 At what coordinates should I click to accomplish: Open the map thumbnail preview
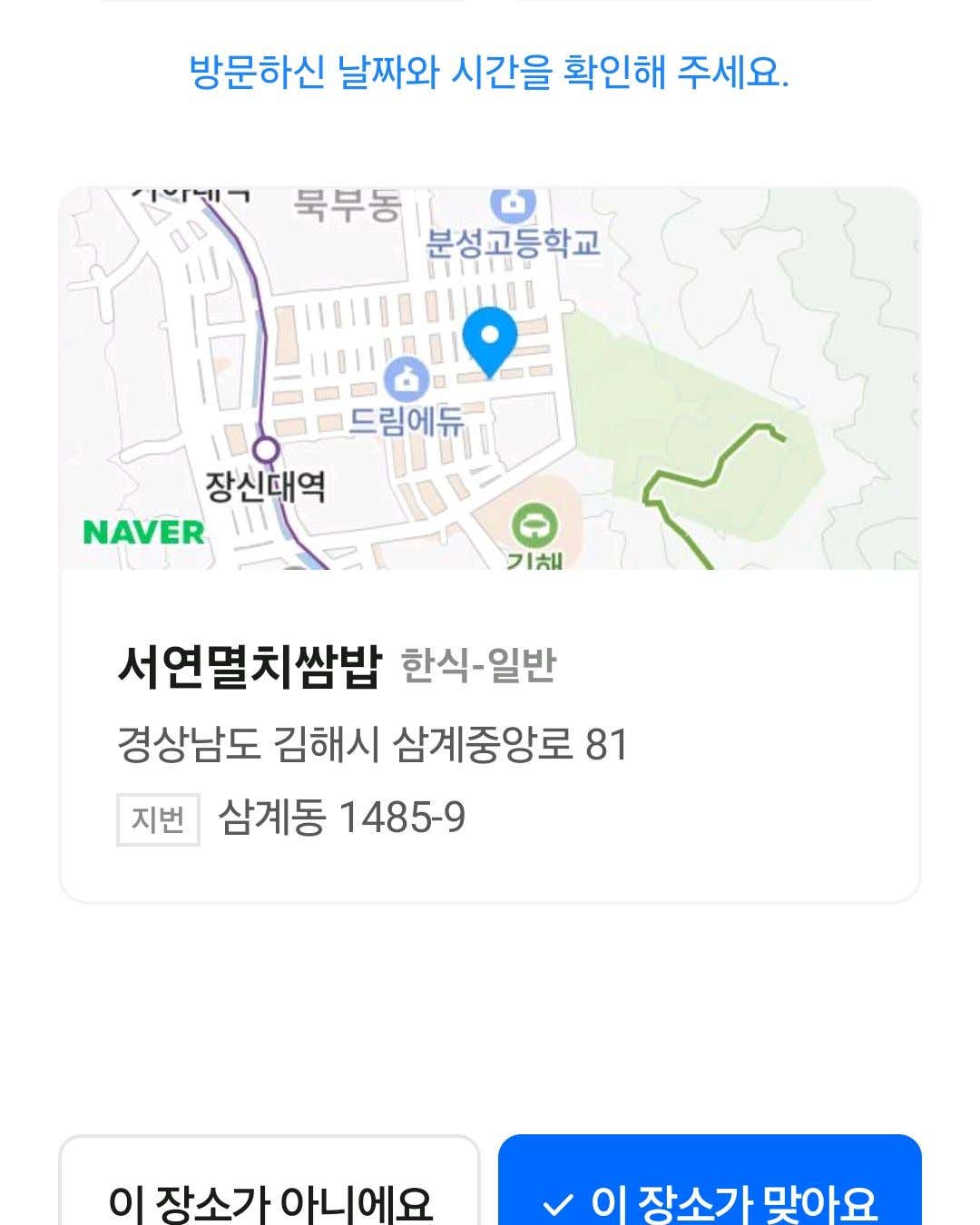[x=490, y=377]
